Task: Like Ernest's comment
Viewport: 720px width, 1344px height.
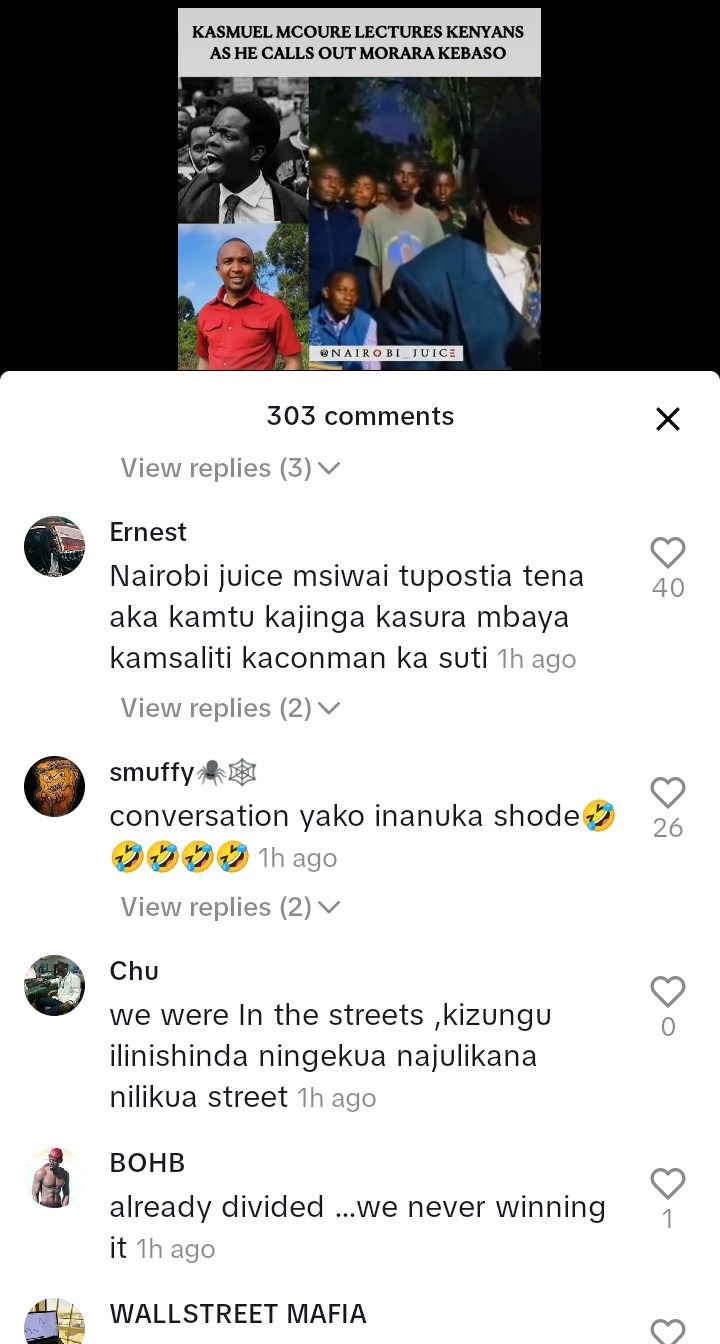Action: (x=667, y=553)
